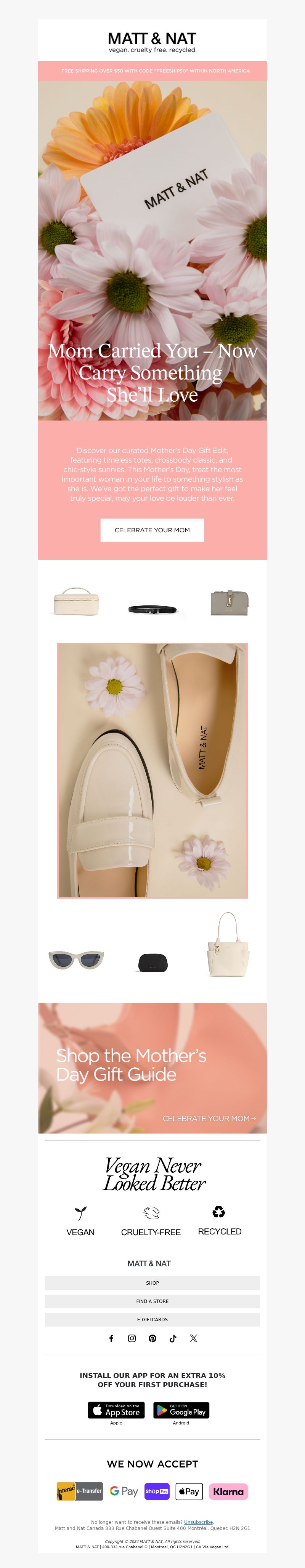305x1568 pixels.
Task: Open the Pinterest icon
Action: [x=152, y=1338]
